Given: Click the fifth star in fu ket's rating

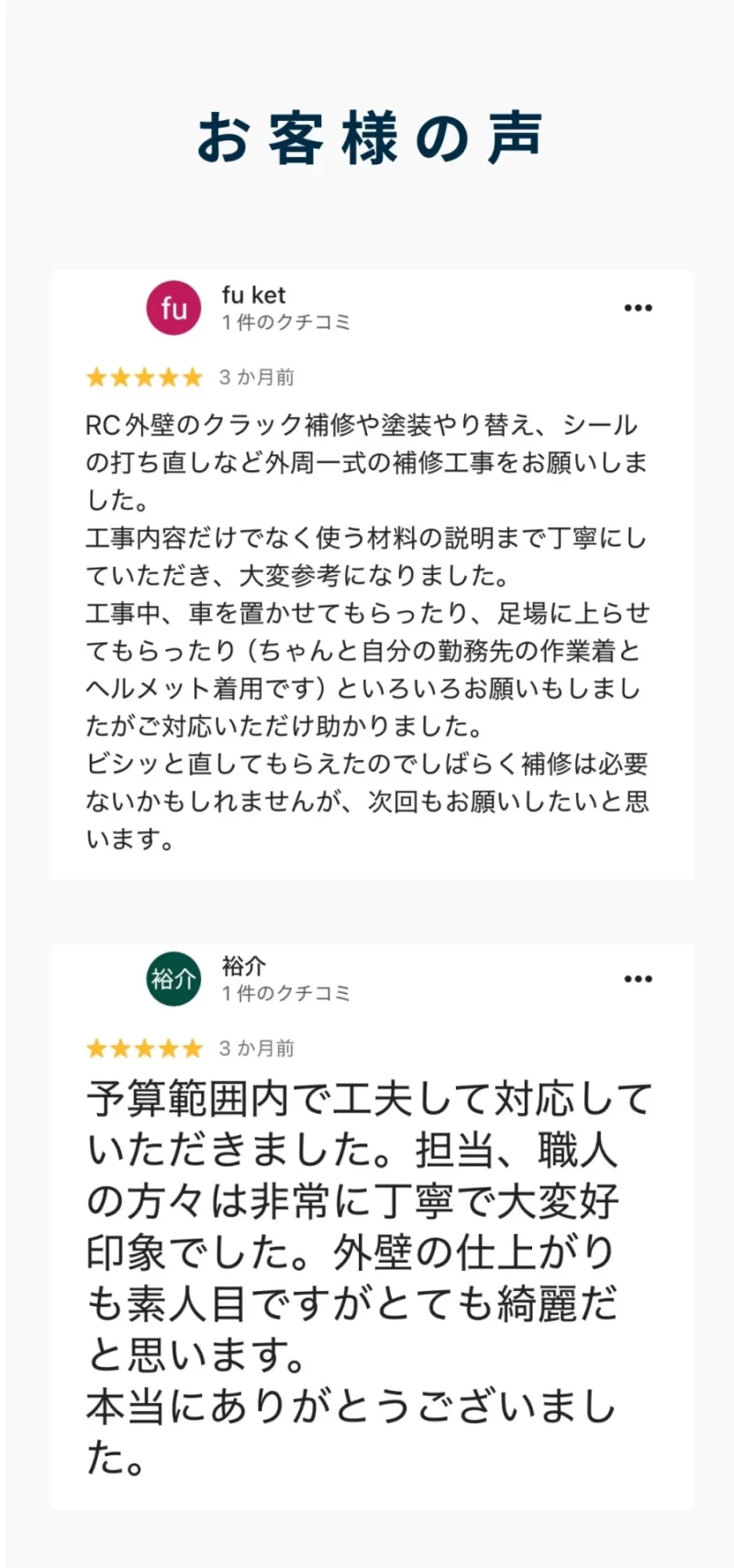Looking at the screenshot, I should (x=193, y=377).
